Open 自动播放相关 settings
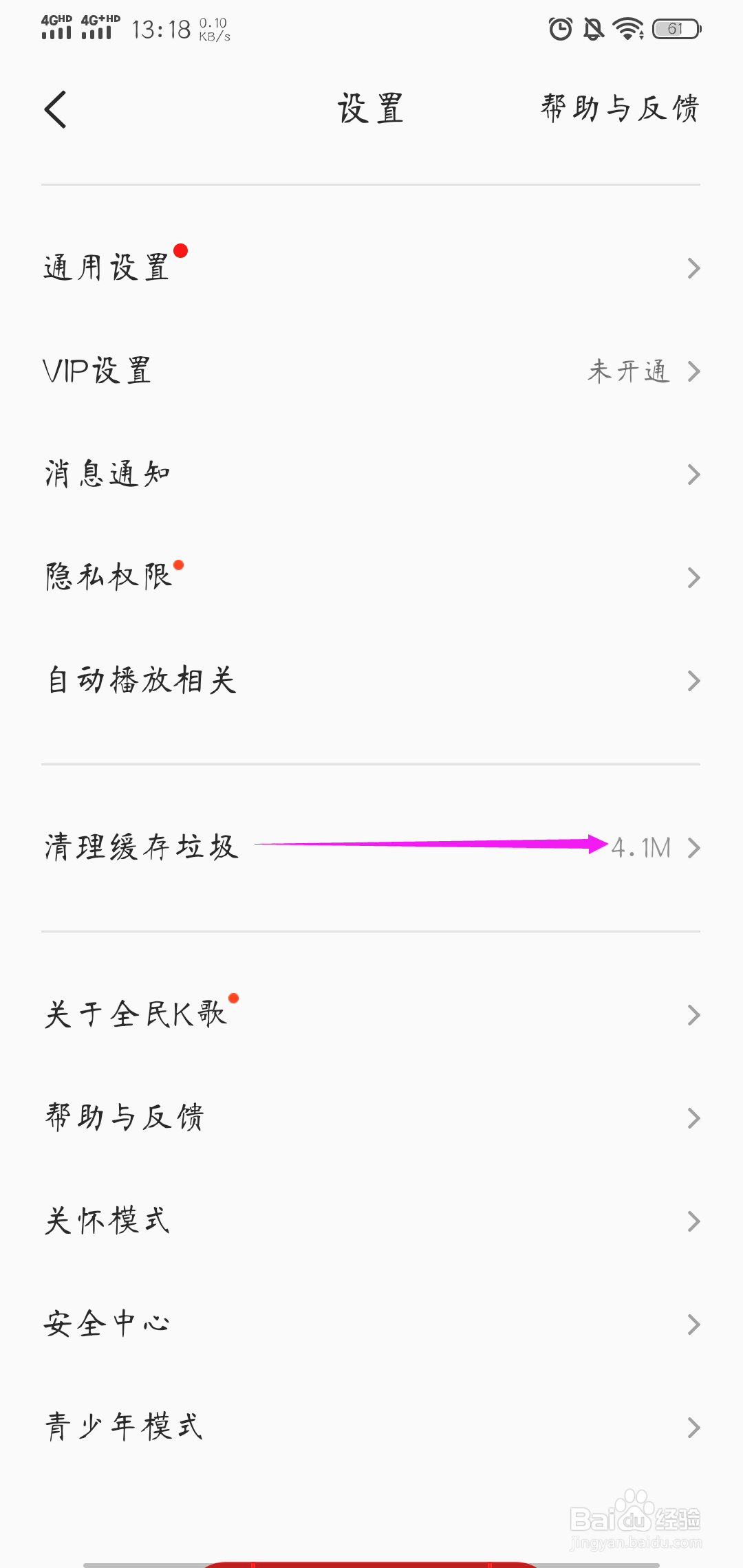743x1568 pixels. [x=371, y=681]
